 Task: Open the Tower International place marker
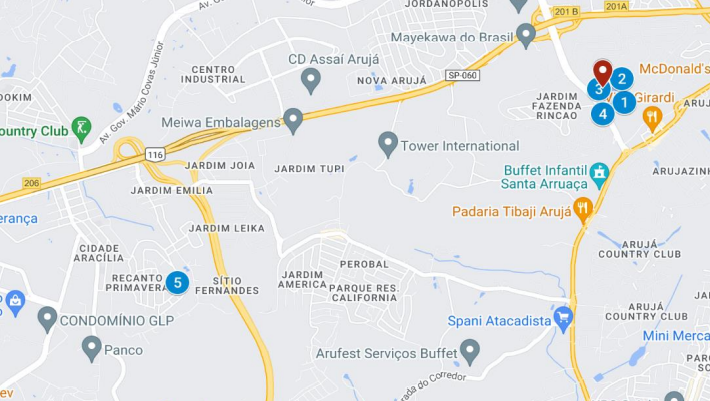(x=389, y=145)
